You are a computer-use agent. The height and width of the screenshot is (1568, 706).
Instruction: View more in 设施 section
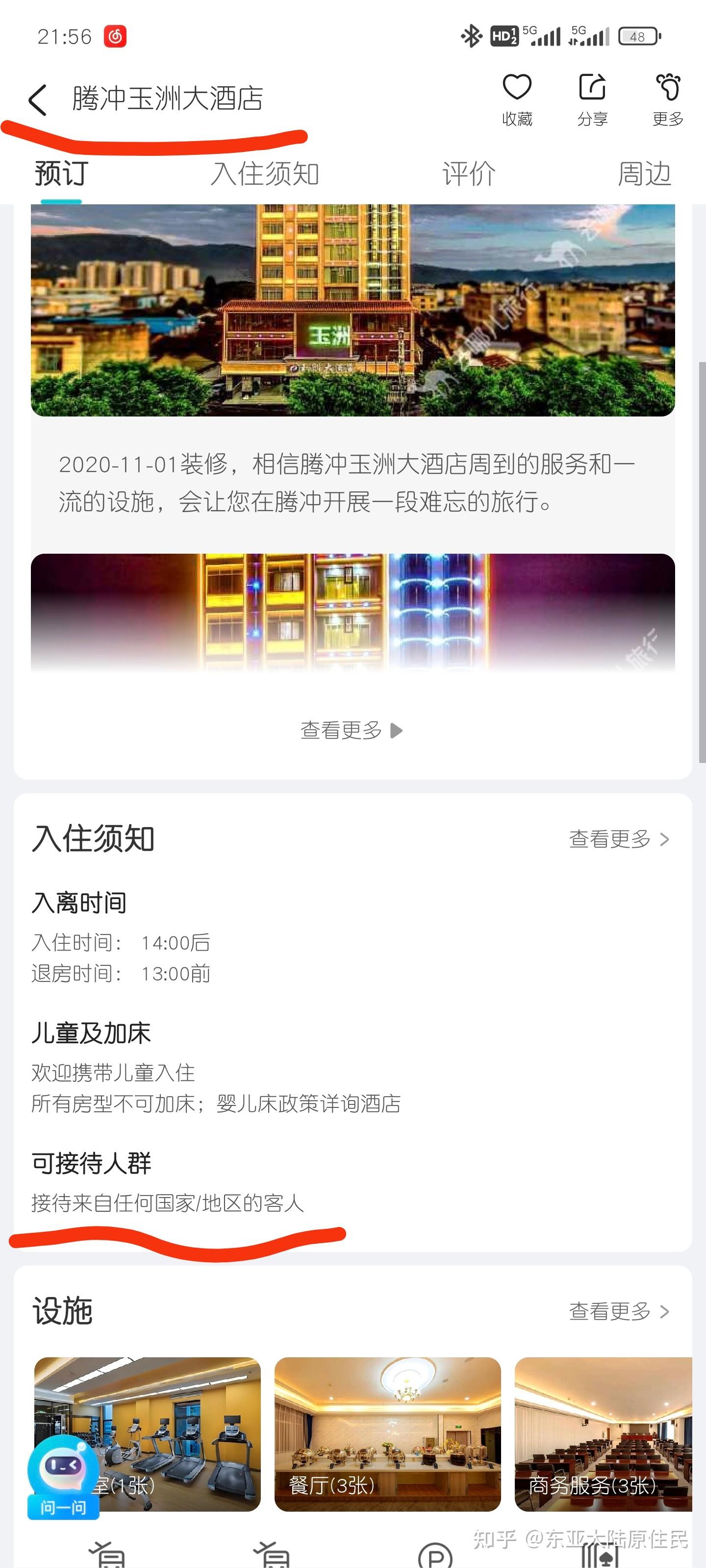click(618, 1312)
